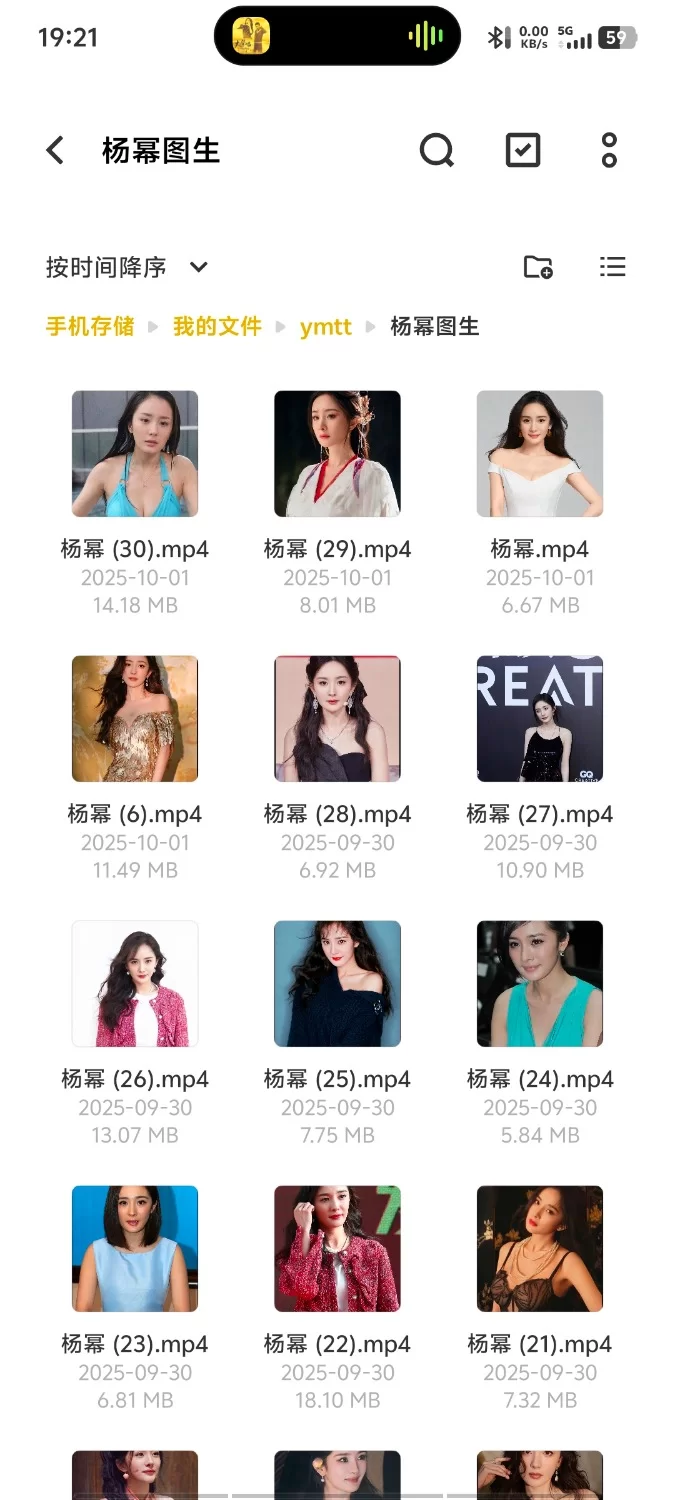Open the three-dot overflow menu

click(609, 151)
